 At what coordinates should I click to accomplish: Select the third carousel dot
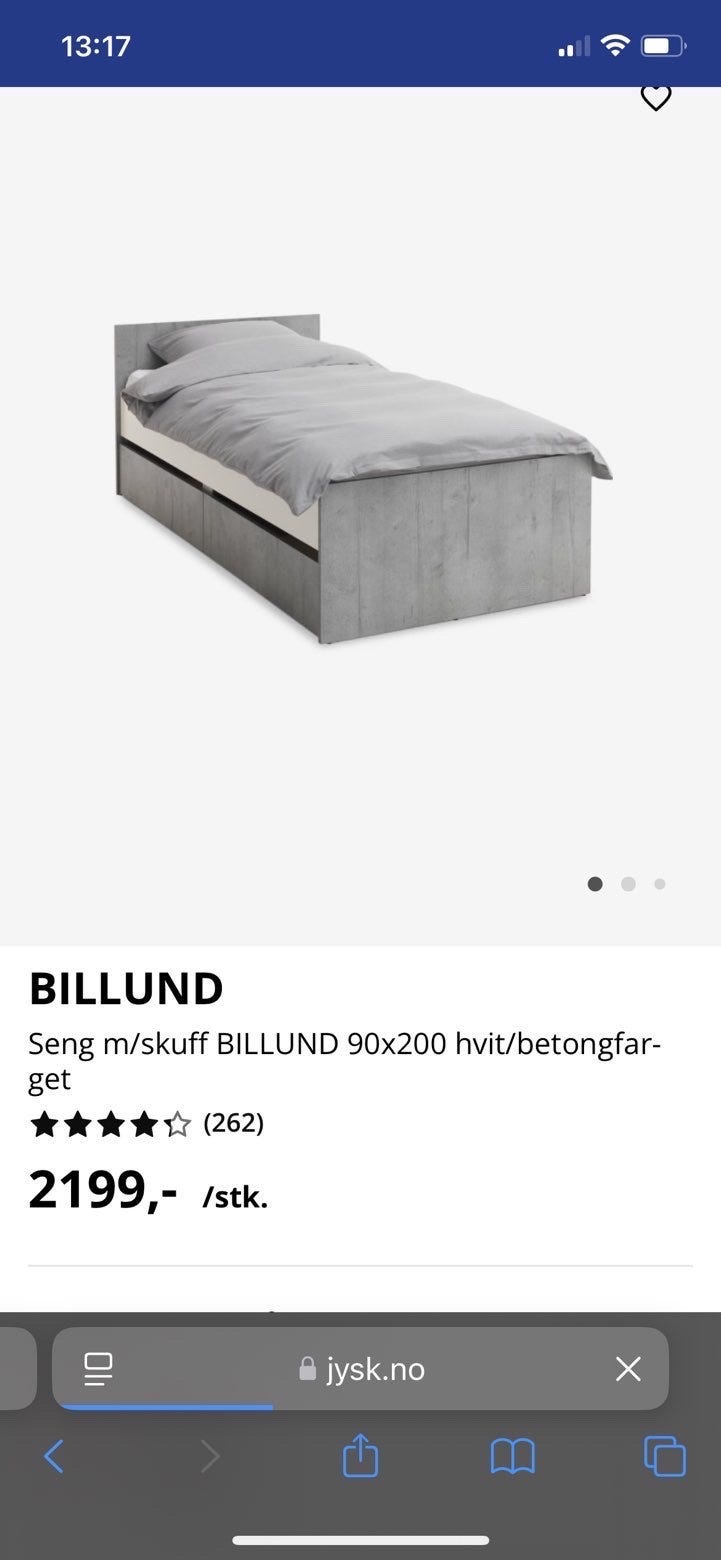coord(659,884)
